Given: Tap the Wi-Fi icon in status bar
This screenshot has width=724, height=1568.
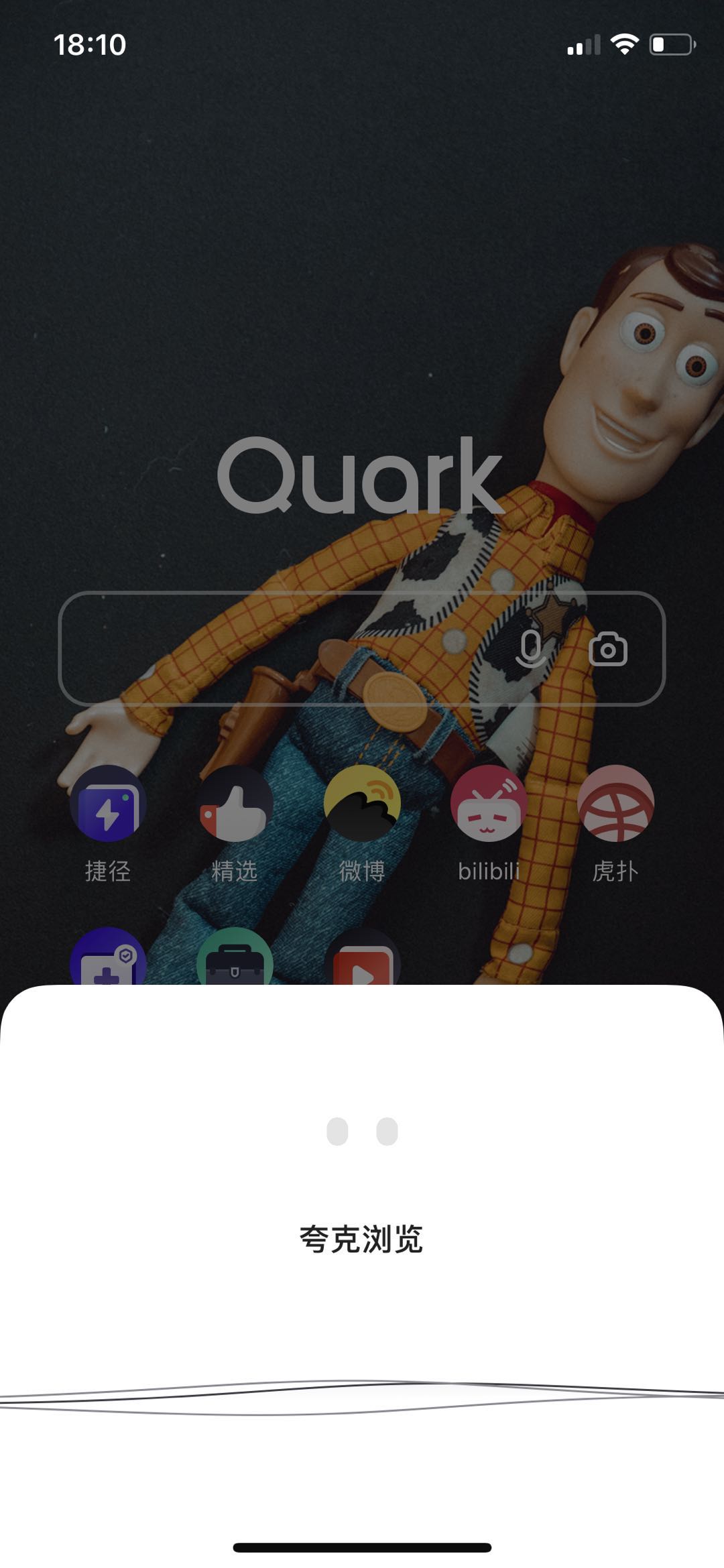Looking at the screenshot, I should pyautogui.click(x=625, y=46).
